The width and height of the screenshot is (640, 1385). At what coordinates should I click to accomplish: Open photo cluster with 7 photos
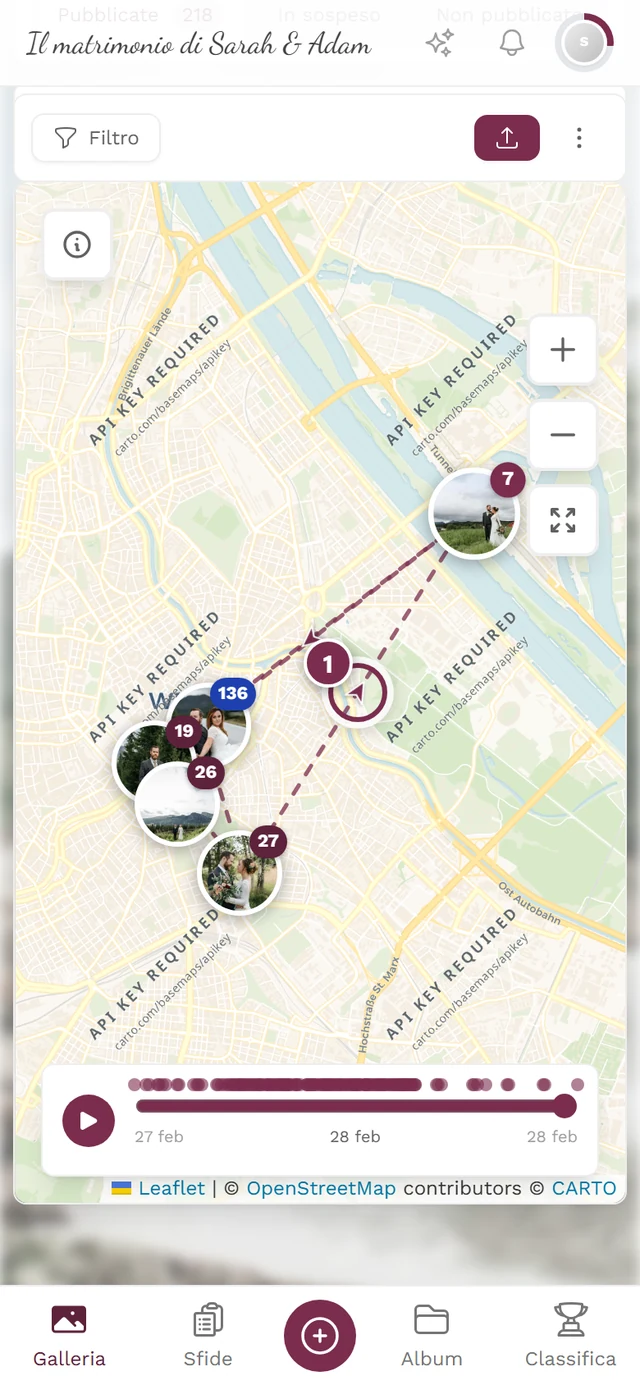pos(476,512)
